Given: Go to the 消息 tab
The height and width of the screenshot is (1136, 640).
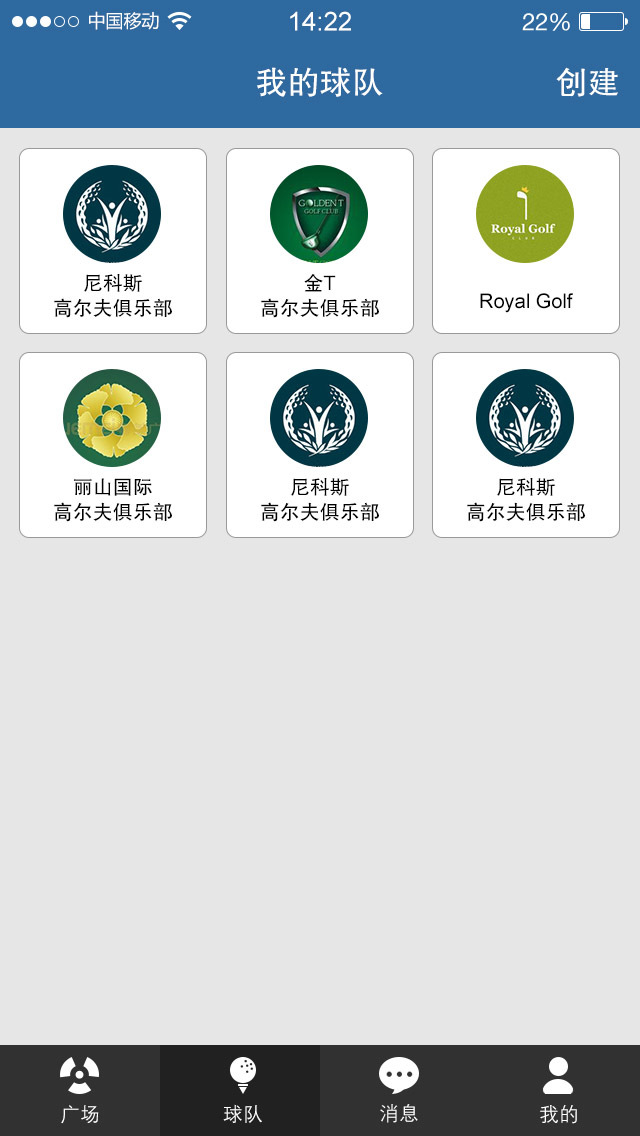Looking at the screenshot, I should coord(399,1090).
